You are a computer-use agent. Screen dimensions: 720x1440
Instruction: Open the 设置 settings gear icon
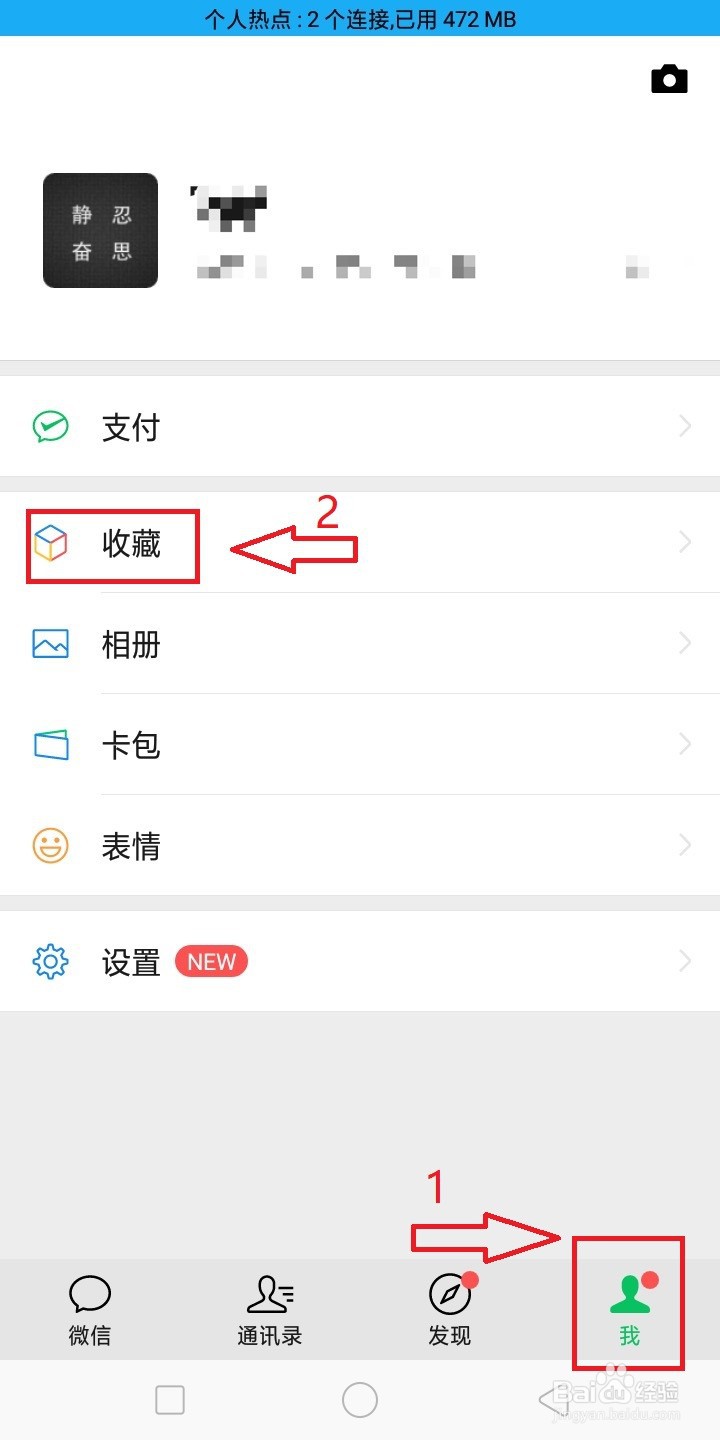50,961
